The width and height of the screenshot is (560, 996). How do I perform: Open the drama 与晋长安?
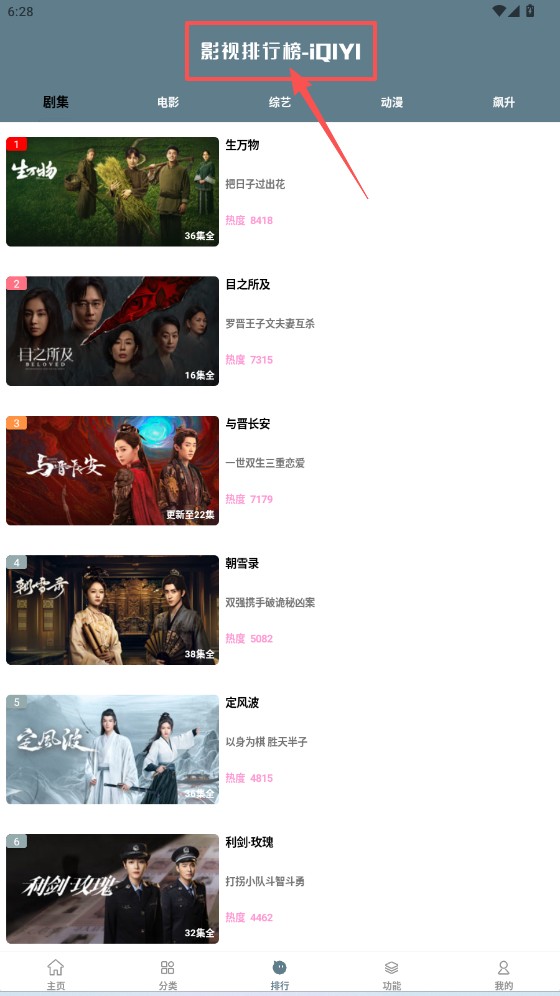point(280,471)
